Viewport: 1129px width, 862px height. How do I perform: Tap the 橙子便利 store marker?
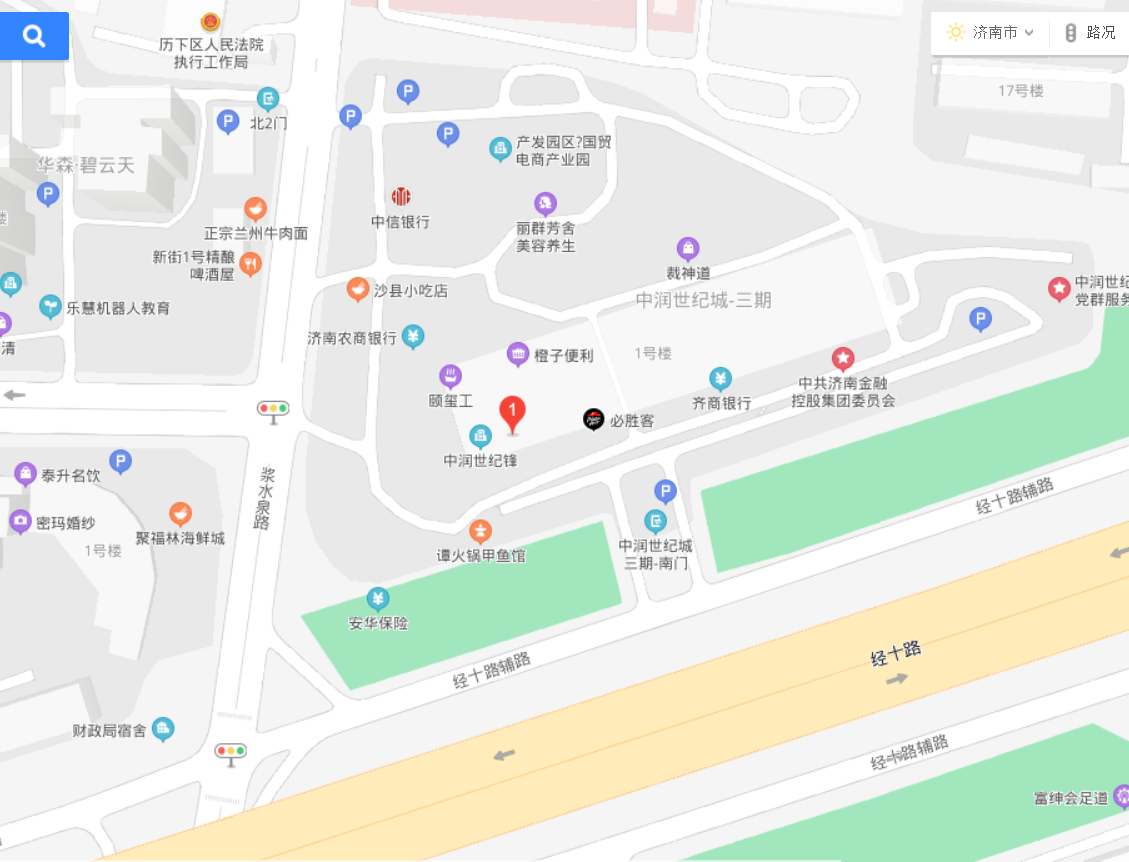[518, 354]
